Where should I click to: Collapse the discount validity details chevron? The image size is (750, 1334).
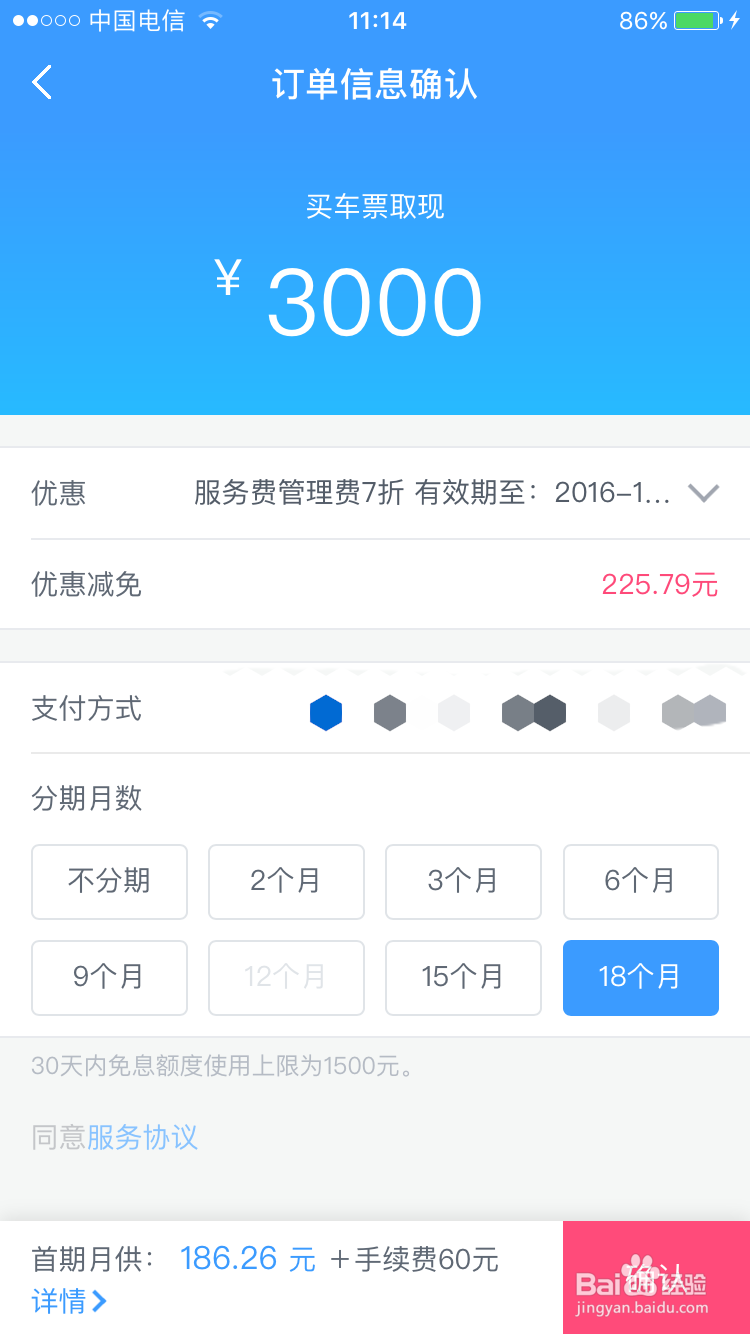coord(703,492)
